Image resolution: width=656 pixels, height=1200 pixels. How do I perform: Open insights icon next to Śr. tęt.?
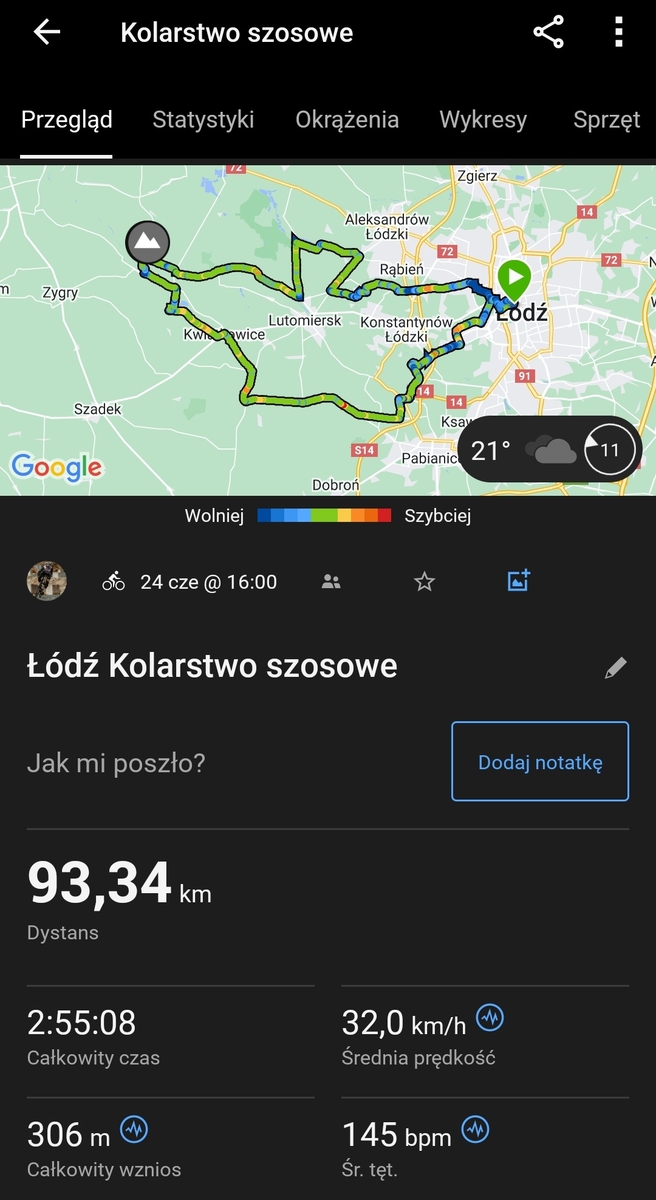pyautogui.click(x=476, y=1131)
